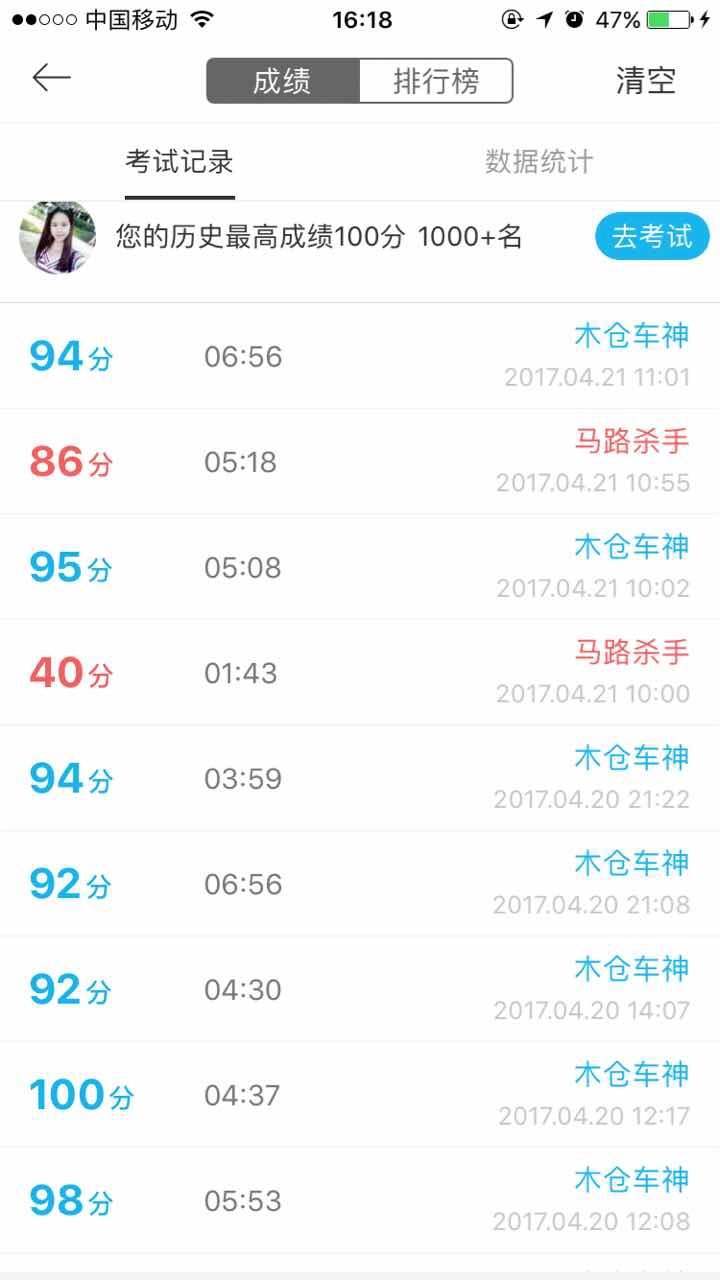Image resolution: width=720 pixels, height=1280 pixels.
Task: Select the 考试记录 tab
Action: [180, 161]
